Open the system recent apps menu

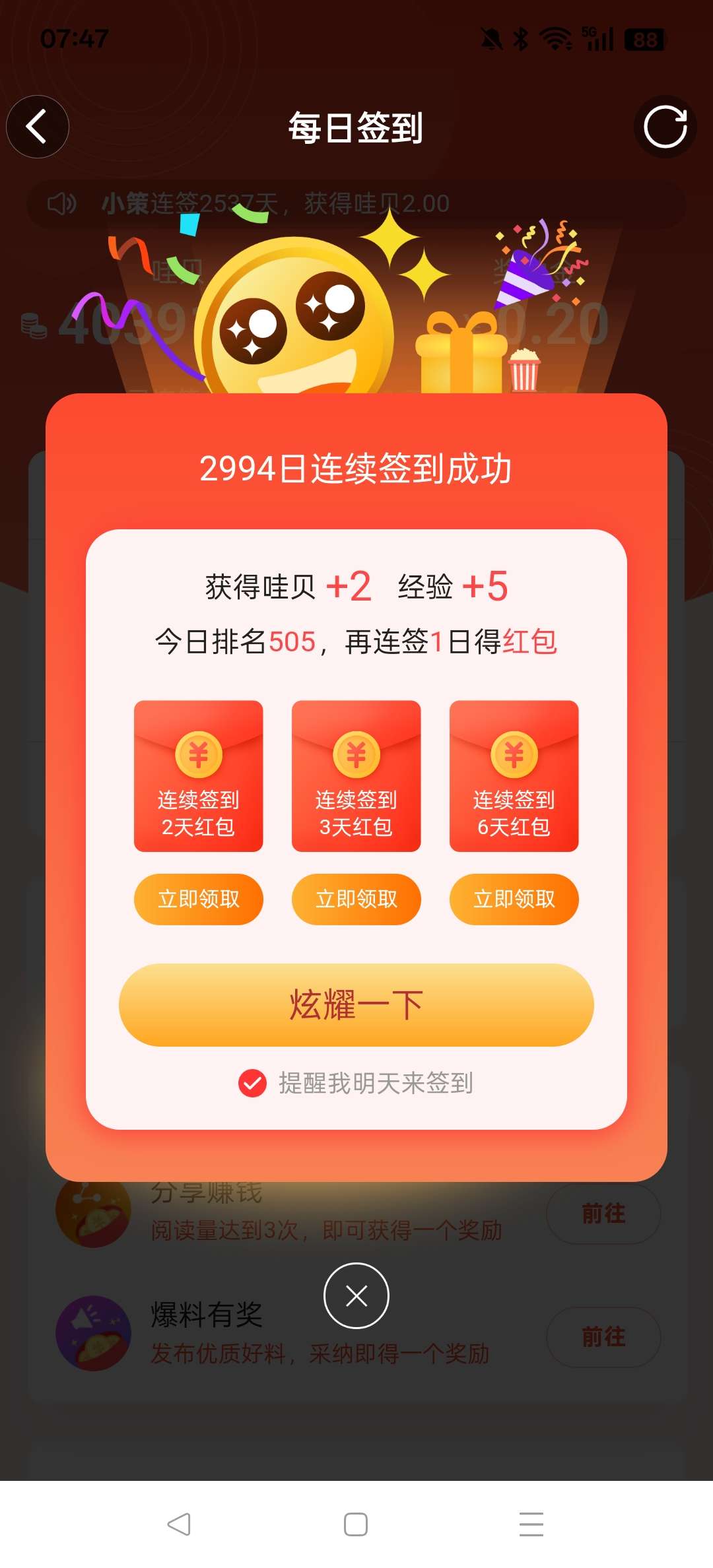(x=531, y=1524)
